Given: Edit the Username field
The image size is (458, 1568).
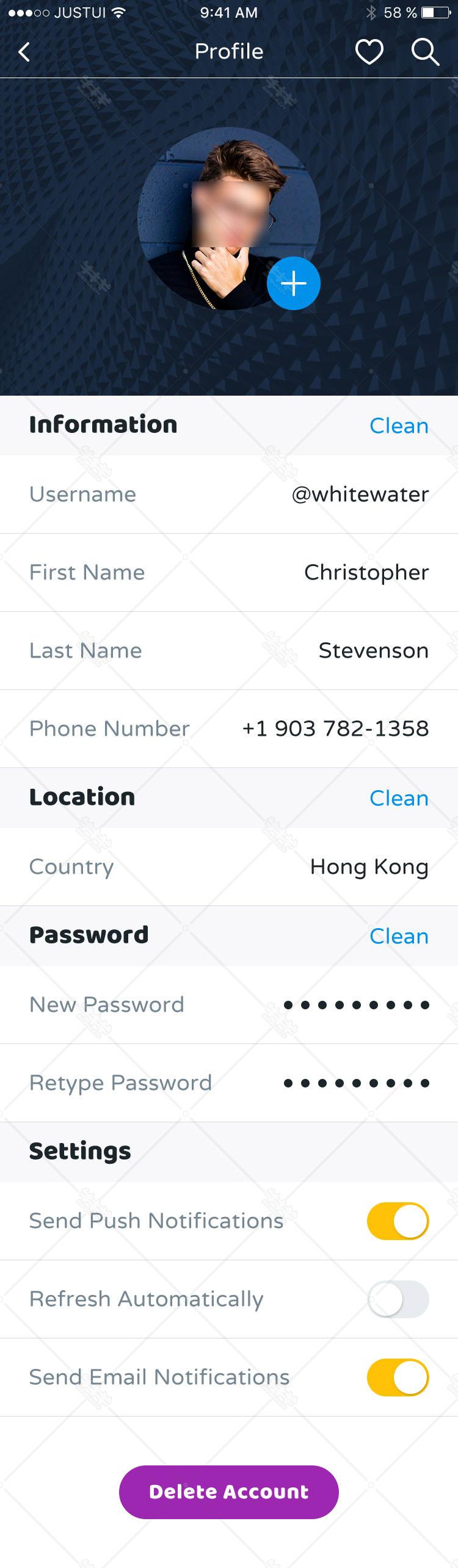Looking at the screenshot, I should 360,495.
